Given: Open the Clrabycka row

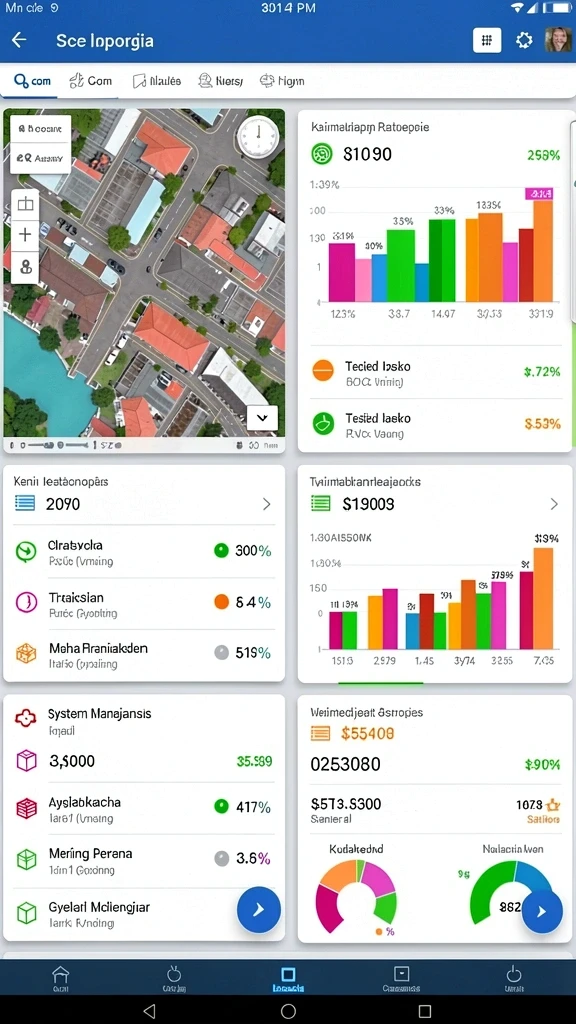Looking at the screenshot, I should (x=144, y=552).
